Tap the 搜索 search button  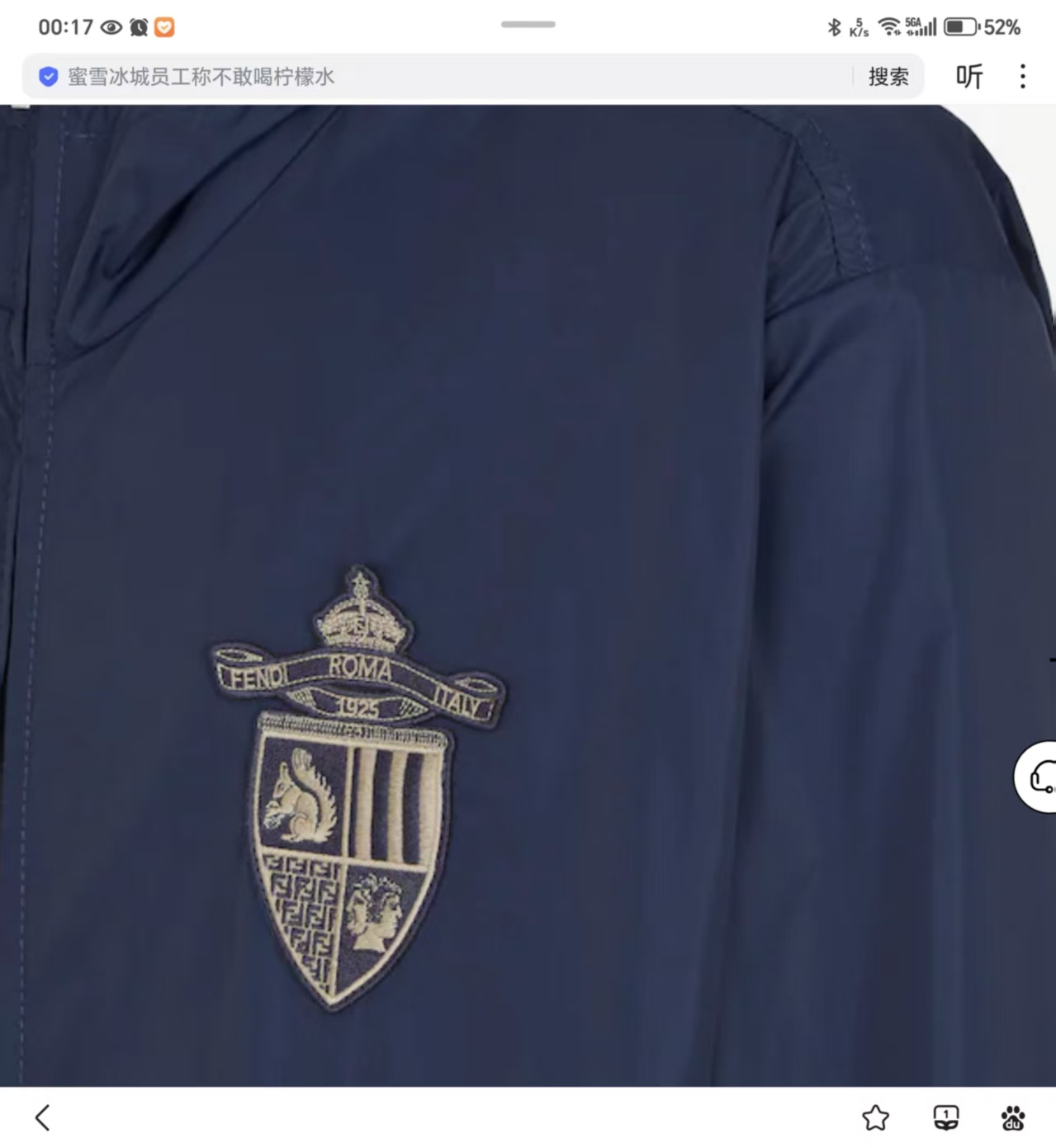coord(888,77)
